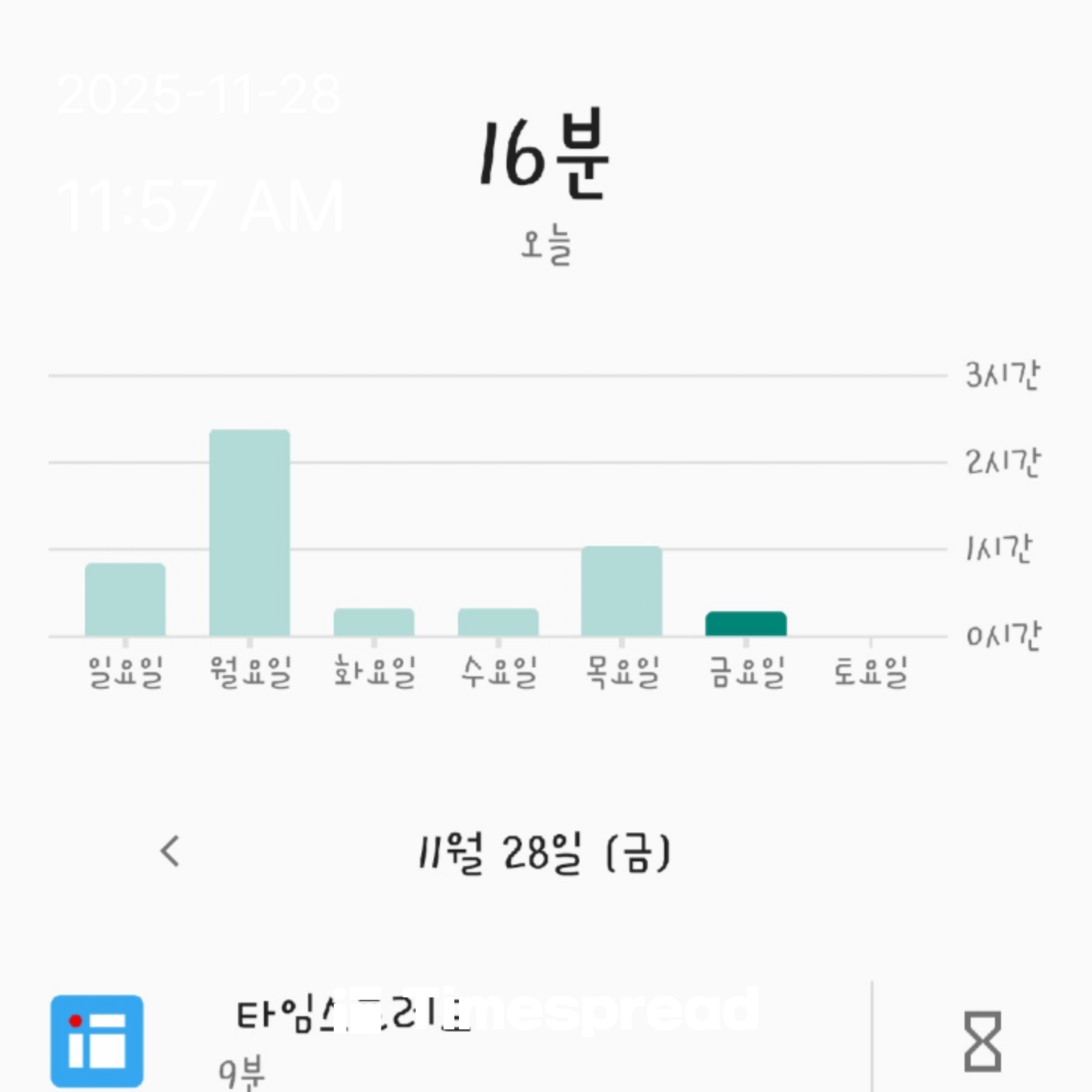Set an app timer with the hourglass icon
Image resolution: width=1092 pixels, height=1092 pixels.
point(982,1041)
